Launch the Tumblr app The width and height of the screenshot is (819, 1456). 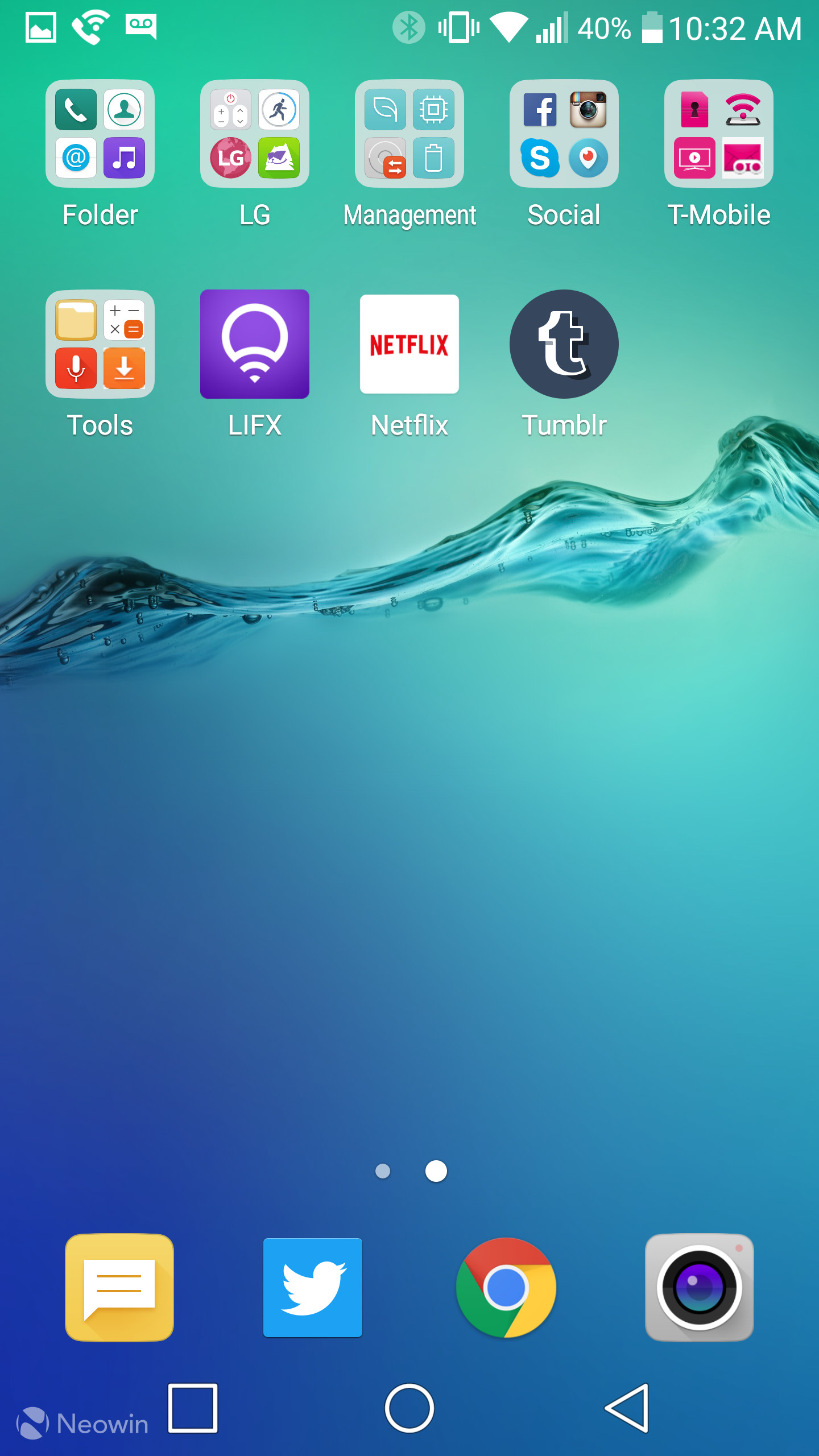pyautogui.click(x=564, y=344)
